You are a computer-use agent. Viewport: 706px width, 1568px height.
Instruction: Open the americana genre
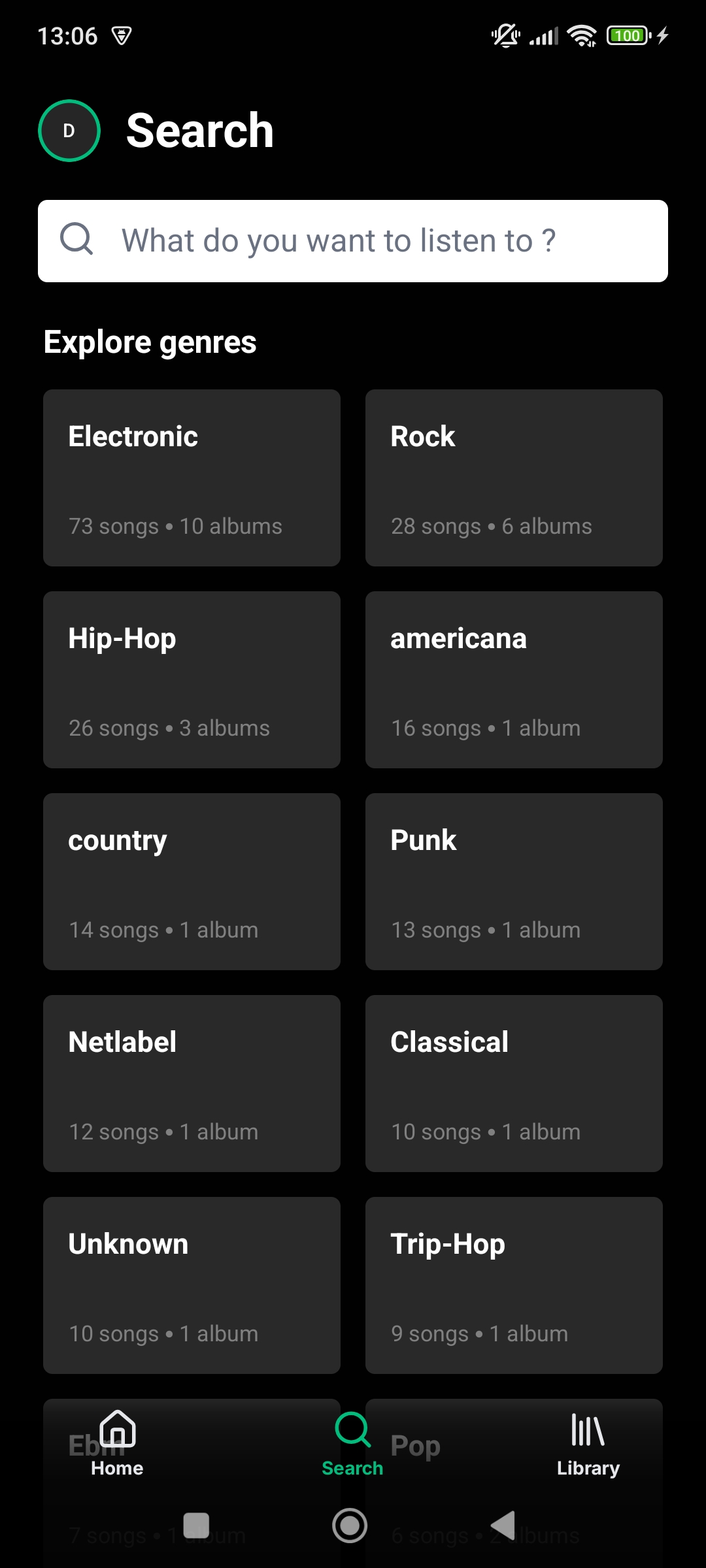(x=514, y=679)
